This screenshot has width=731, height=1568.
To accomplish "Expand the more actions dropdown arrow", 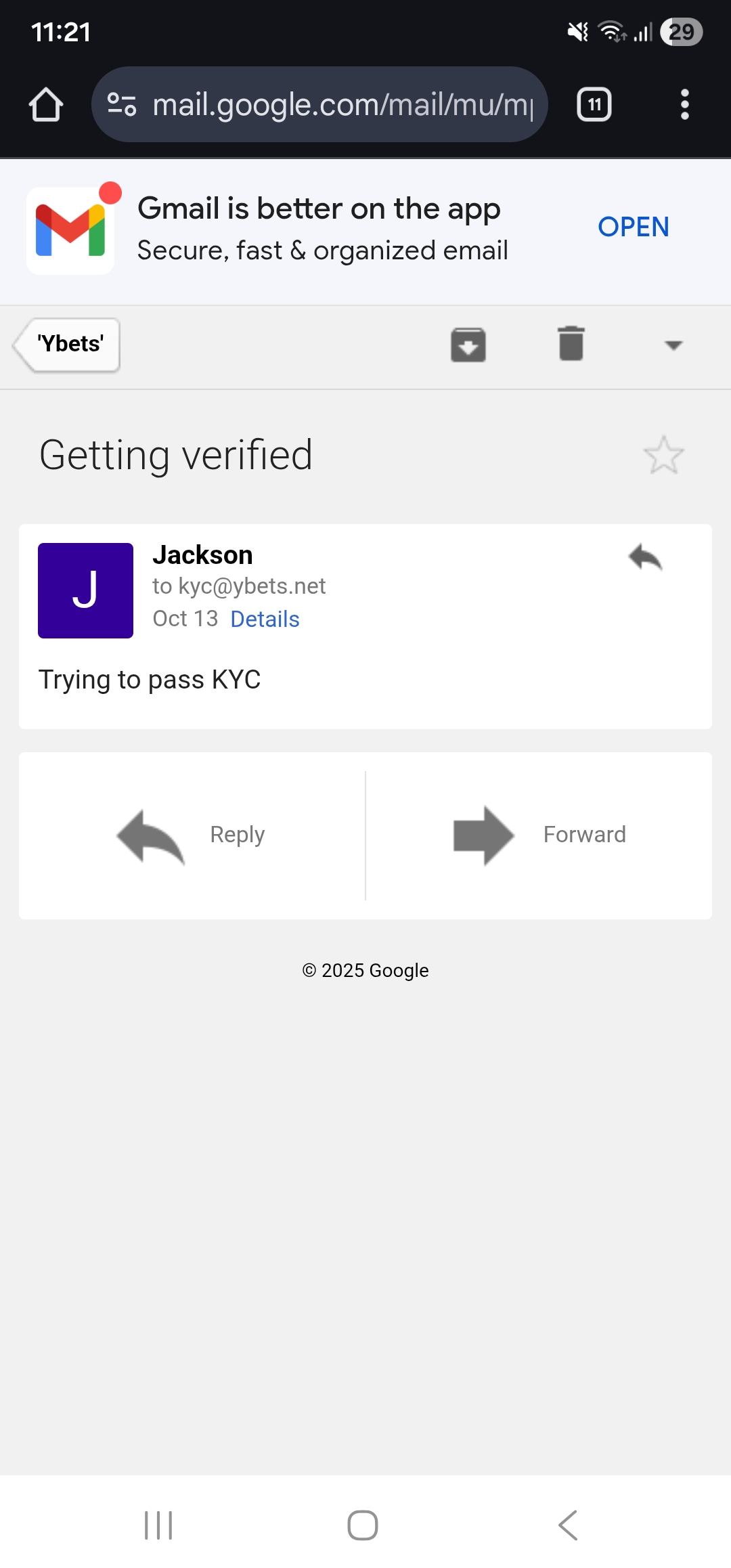I will tap(673, 345).
